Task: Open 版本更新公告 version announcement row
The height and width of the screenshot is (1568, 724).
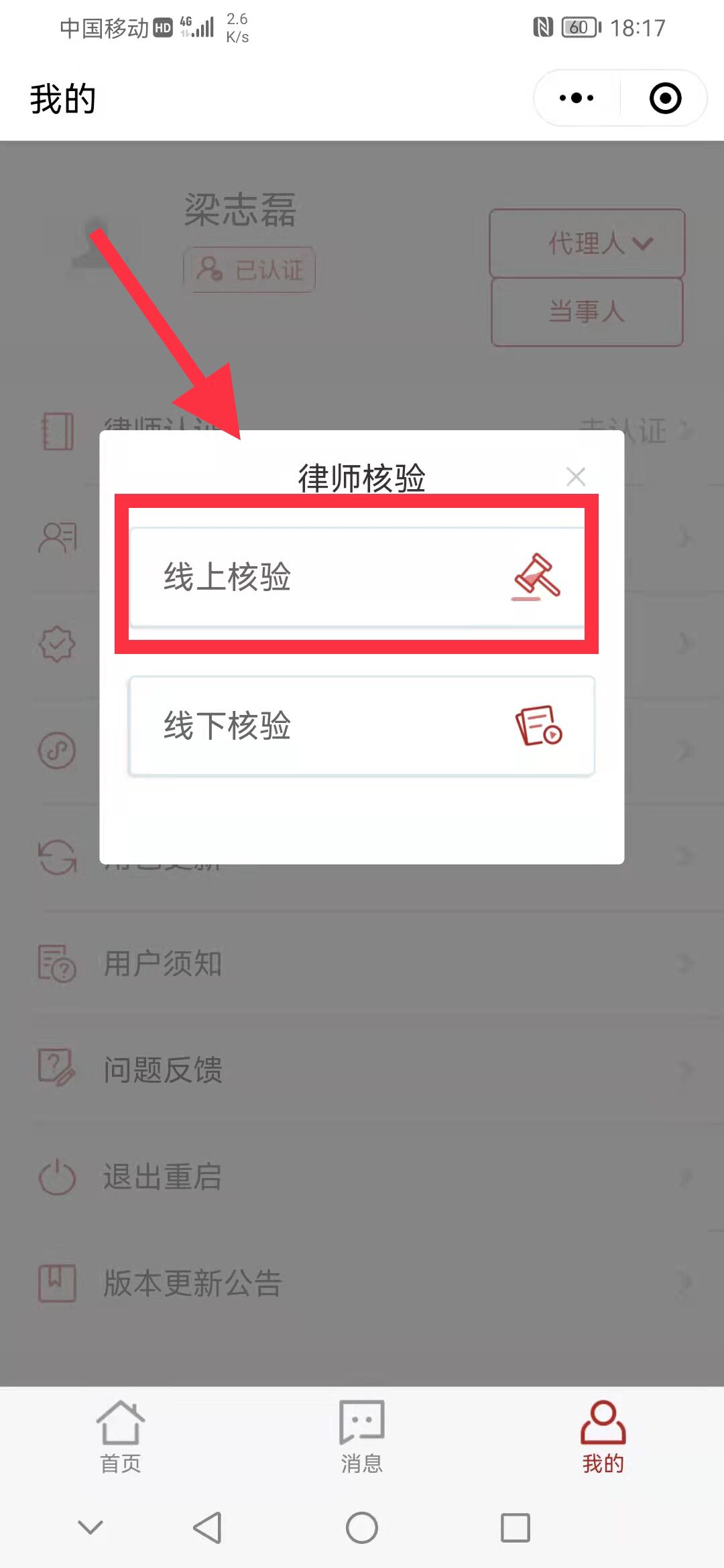Action: coord(362,1283)
